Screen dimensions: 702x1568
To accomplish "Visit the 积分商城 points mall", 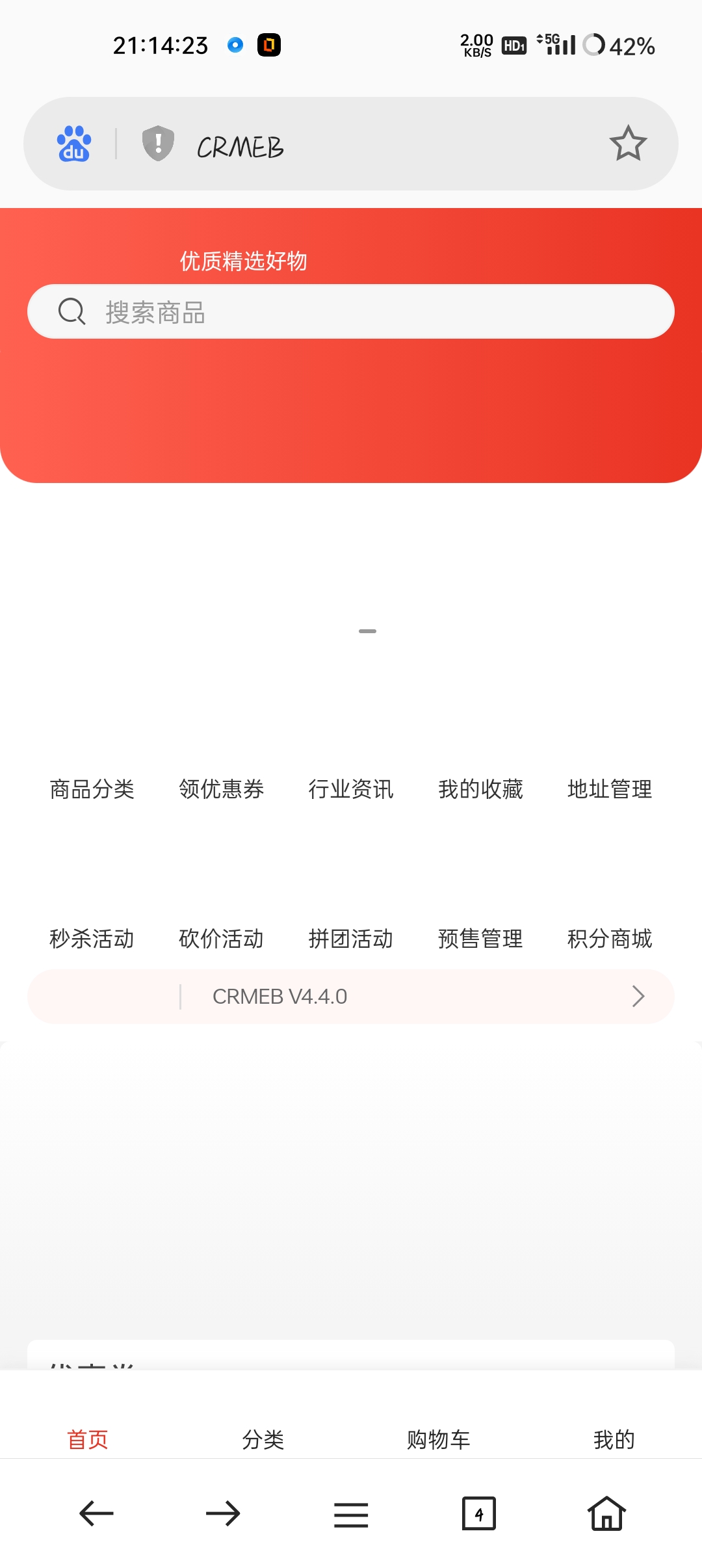I will (x=610, y=938).
